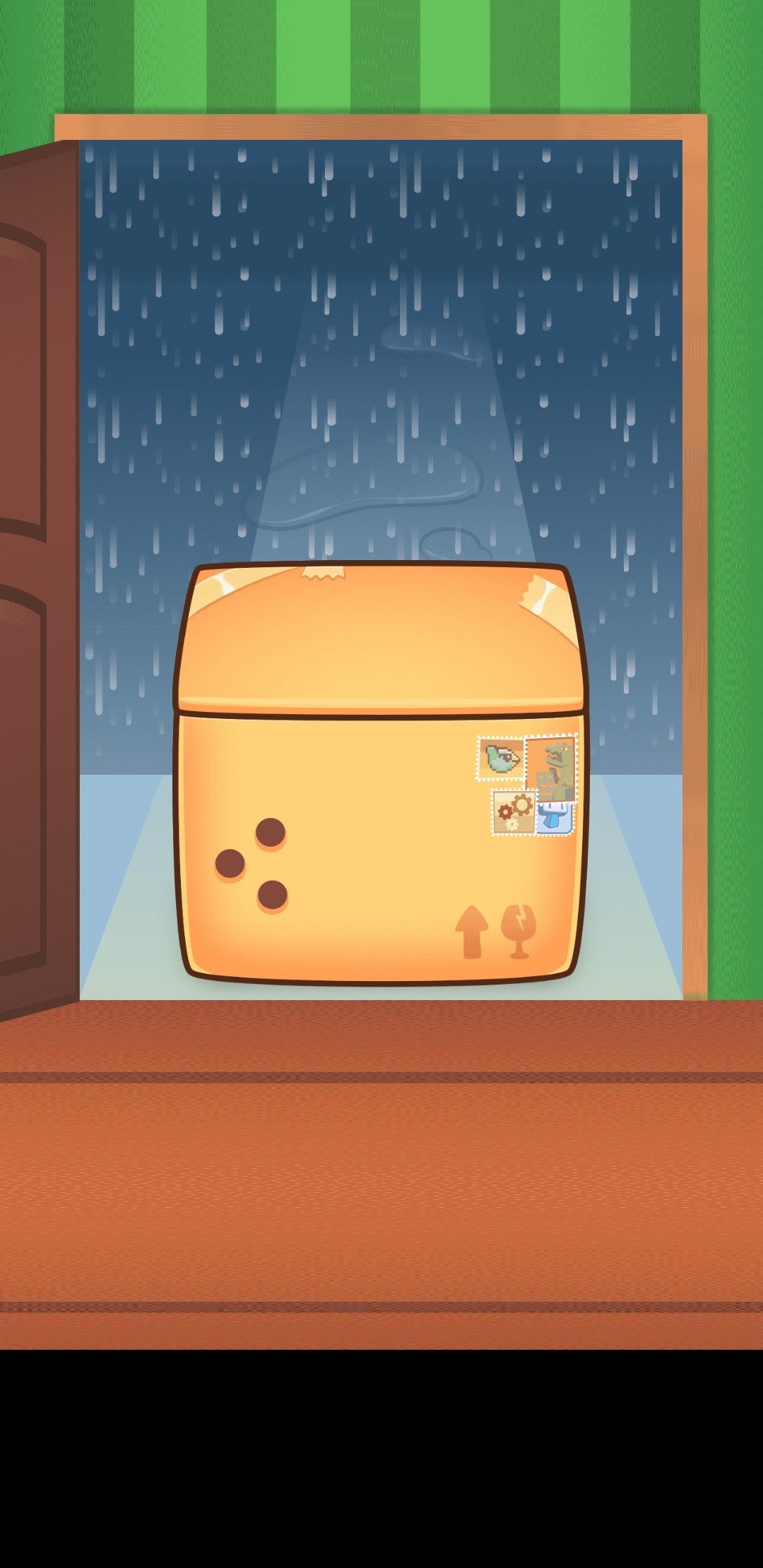Tap the cardboard box to open it

(x=381, y=773)
